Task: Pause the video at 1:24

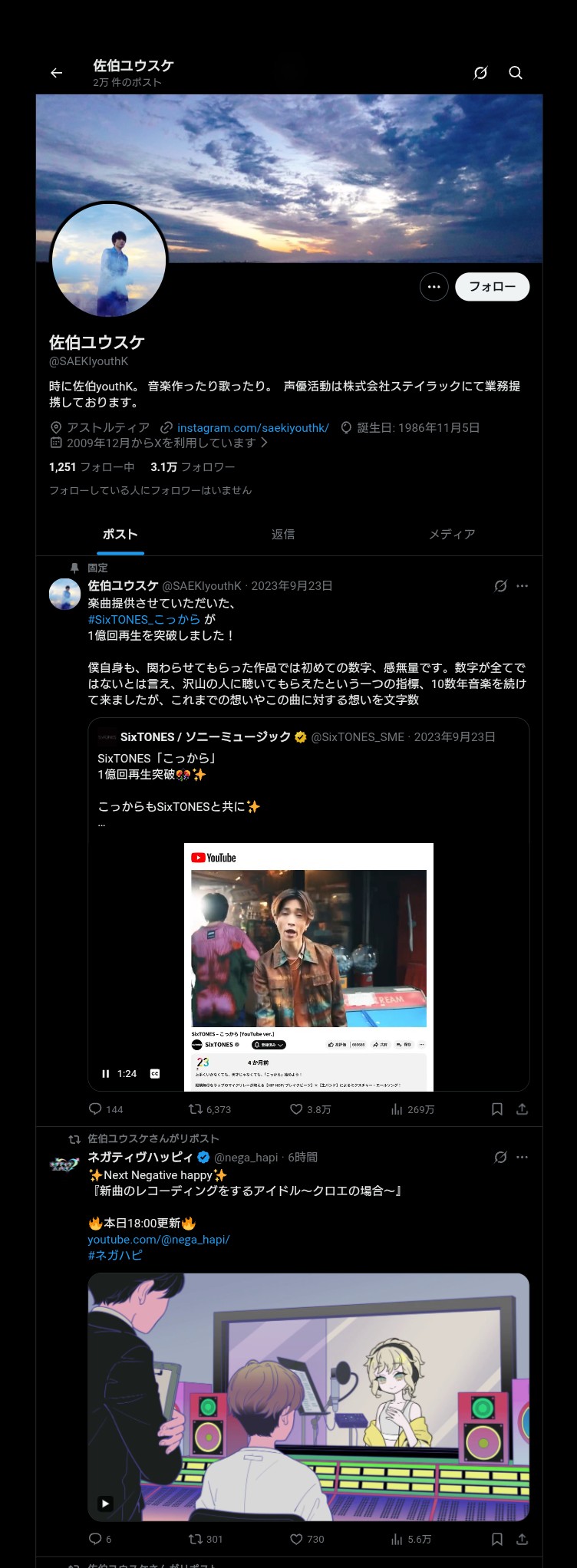Action: pos(106,1073)
